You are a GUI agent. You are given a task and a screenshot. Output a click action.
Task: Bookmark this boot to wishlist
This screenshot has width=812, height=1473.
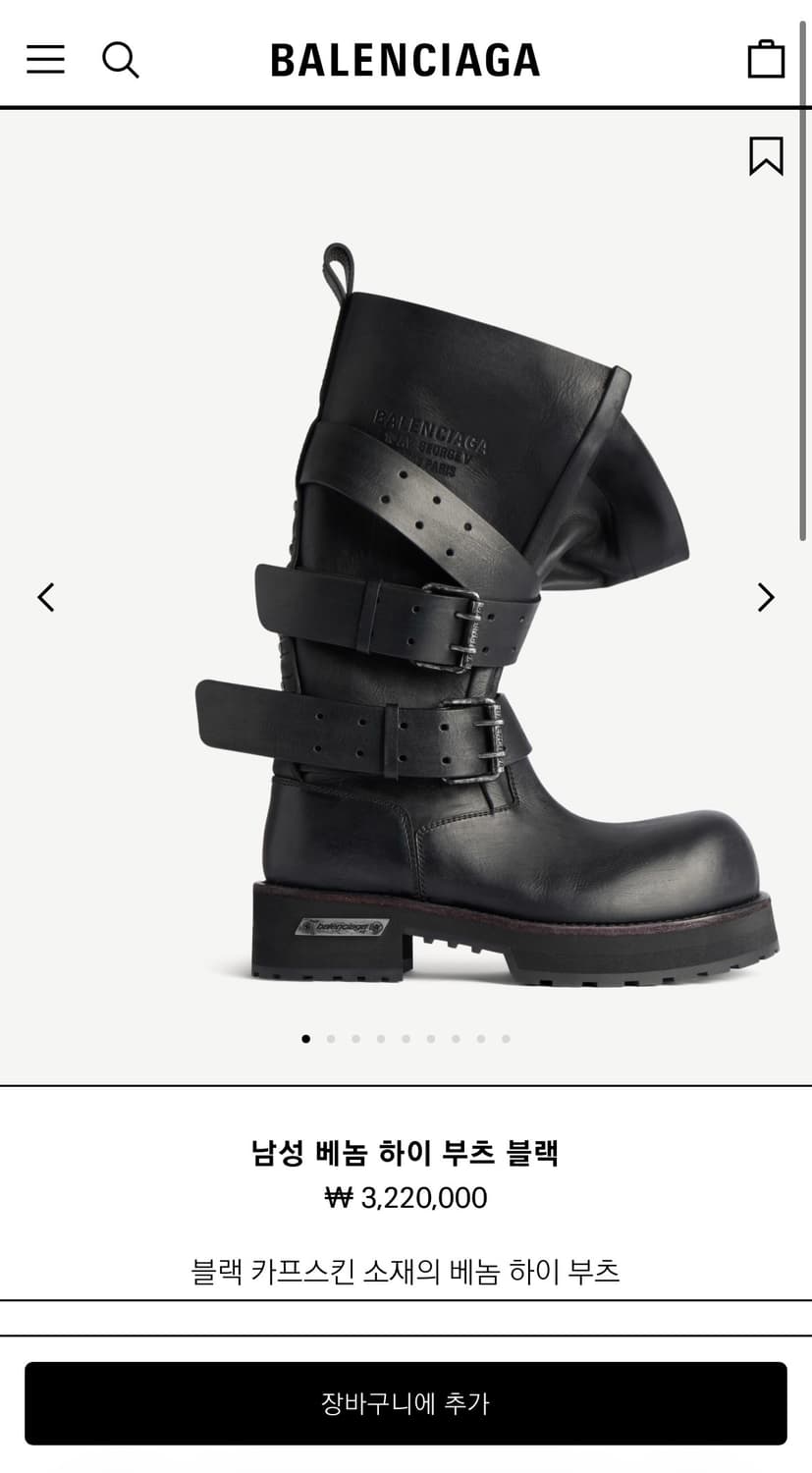[766, 156]
